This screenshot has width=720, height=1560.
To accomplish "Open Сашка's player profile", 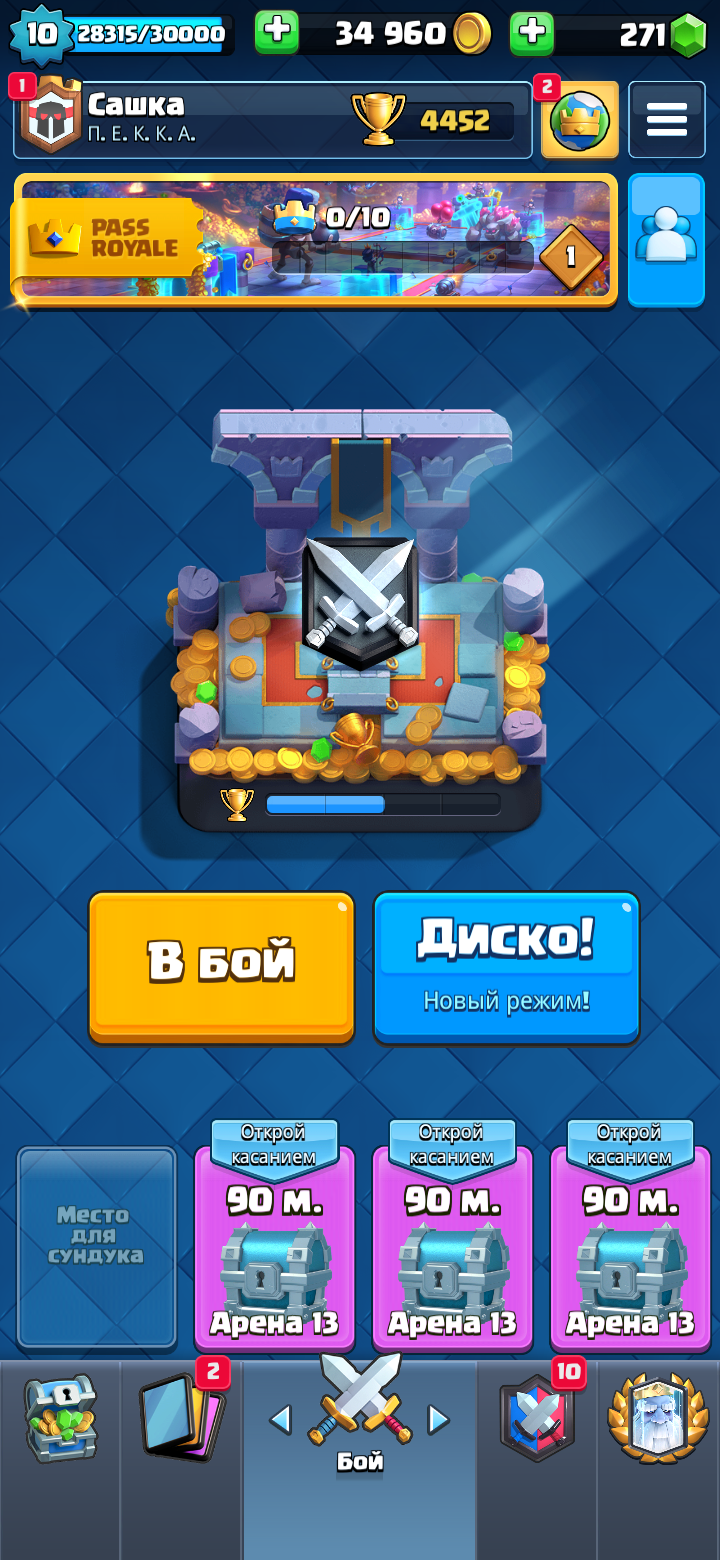I will [272, 120].
